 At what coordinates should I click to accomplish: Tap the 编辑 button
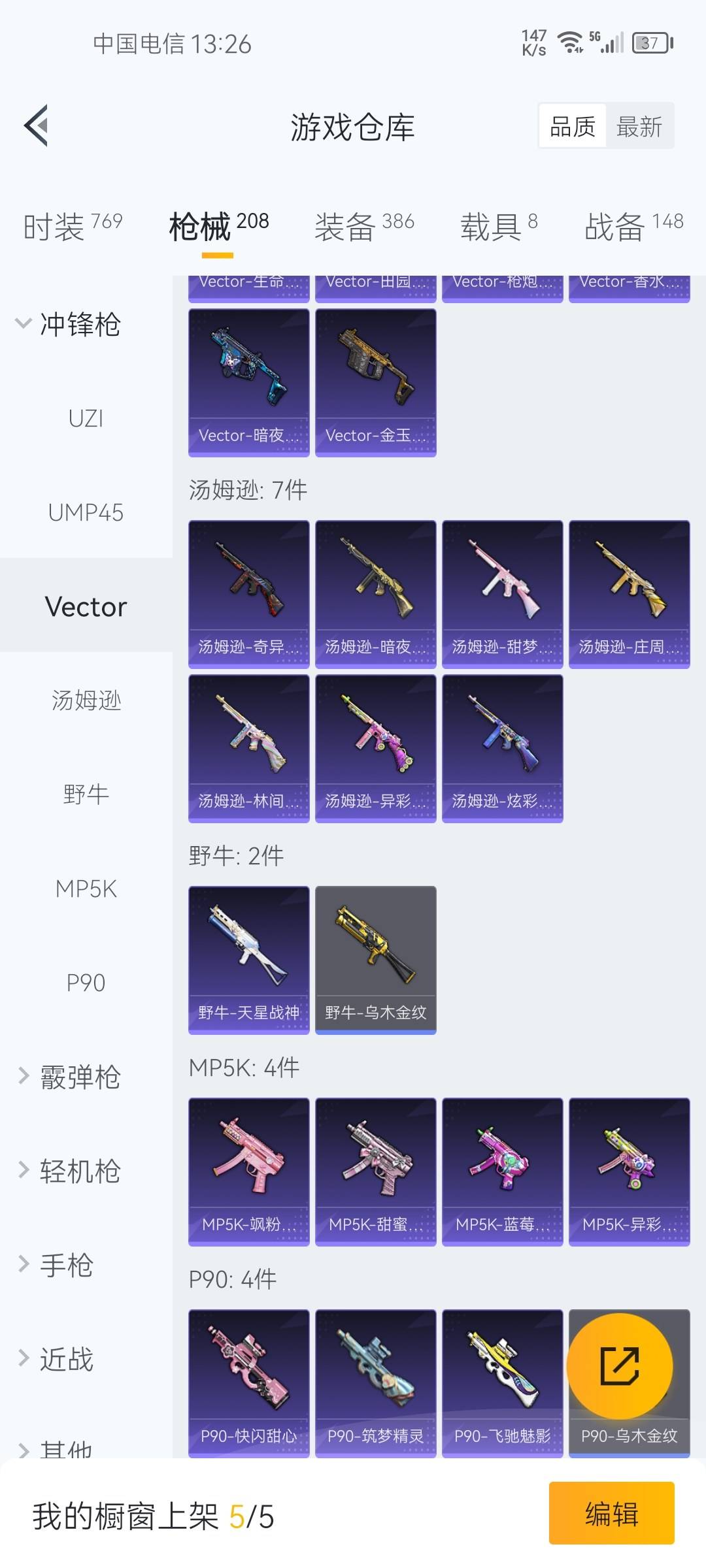pos(611,1513)
